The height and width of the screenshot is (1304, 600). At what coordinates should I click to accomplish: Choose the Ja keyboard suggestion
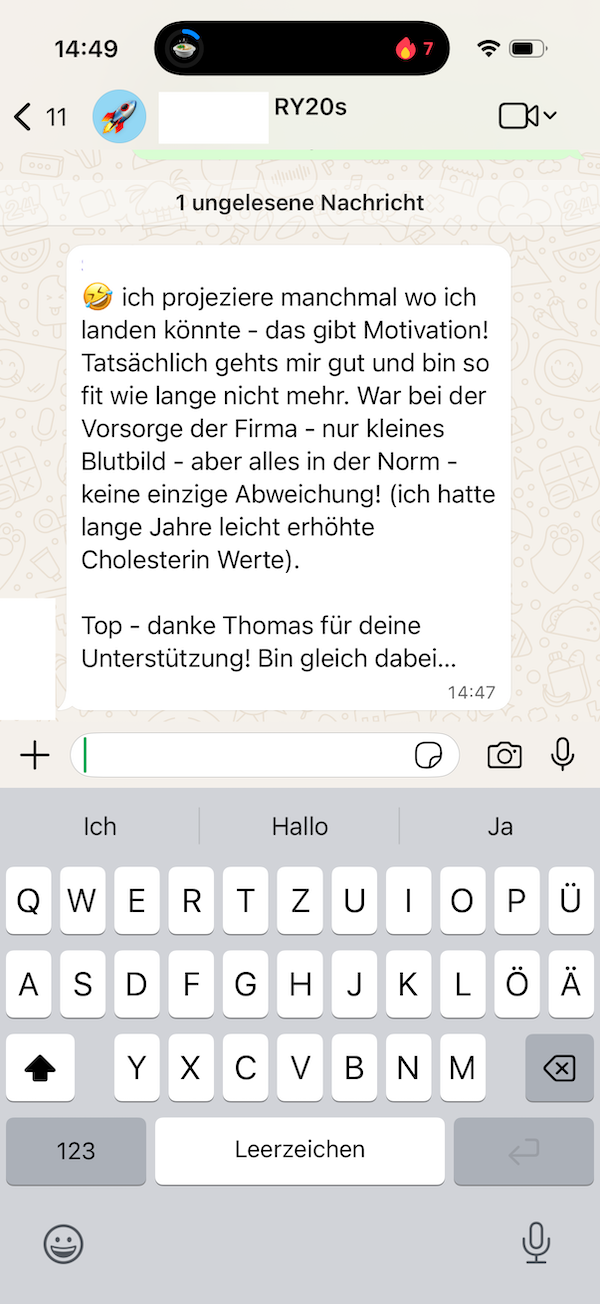tap(500, 826)
